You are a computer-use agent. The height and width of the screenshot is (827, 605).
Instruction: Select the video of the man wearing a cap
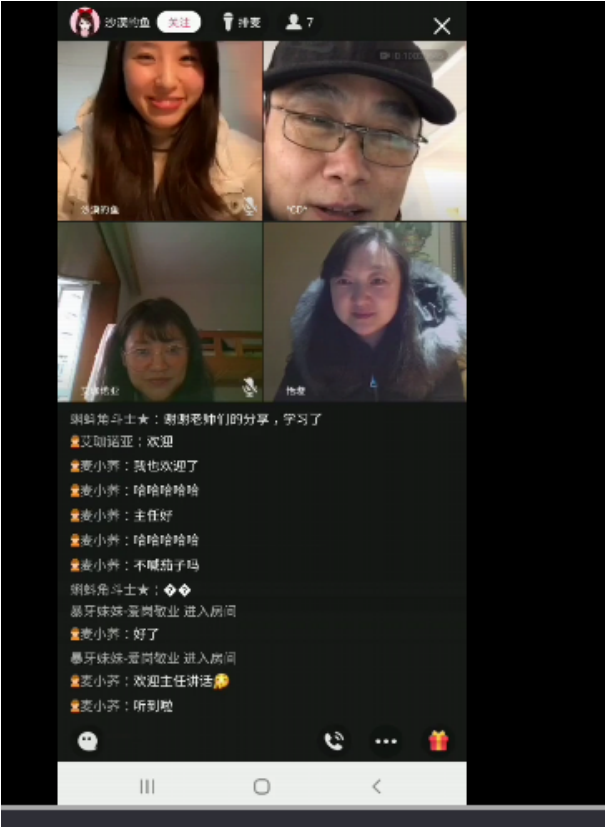365,130
